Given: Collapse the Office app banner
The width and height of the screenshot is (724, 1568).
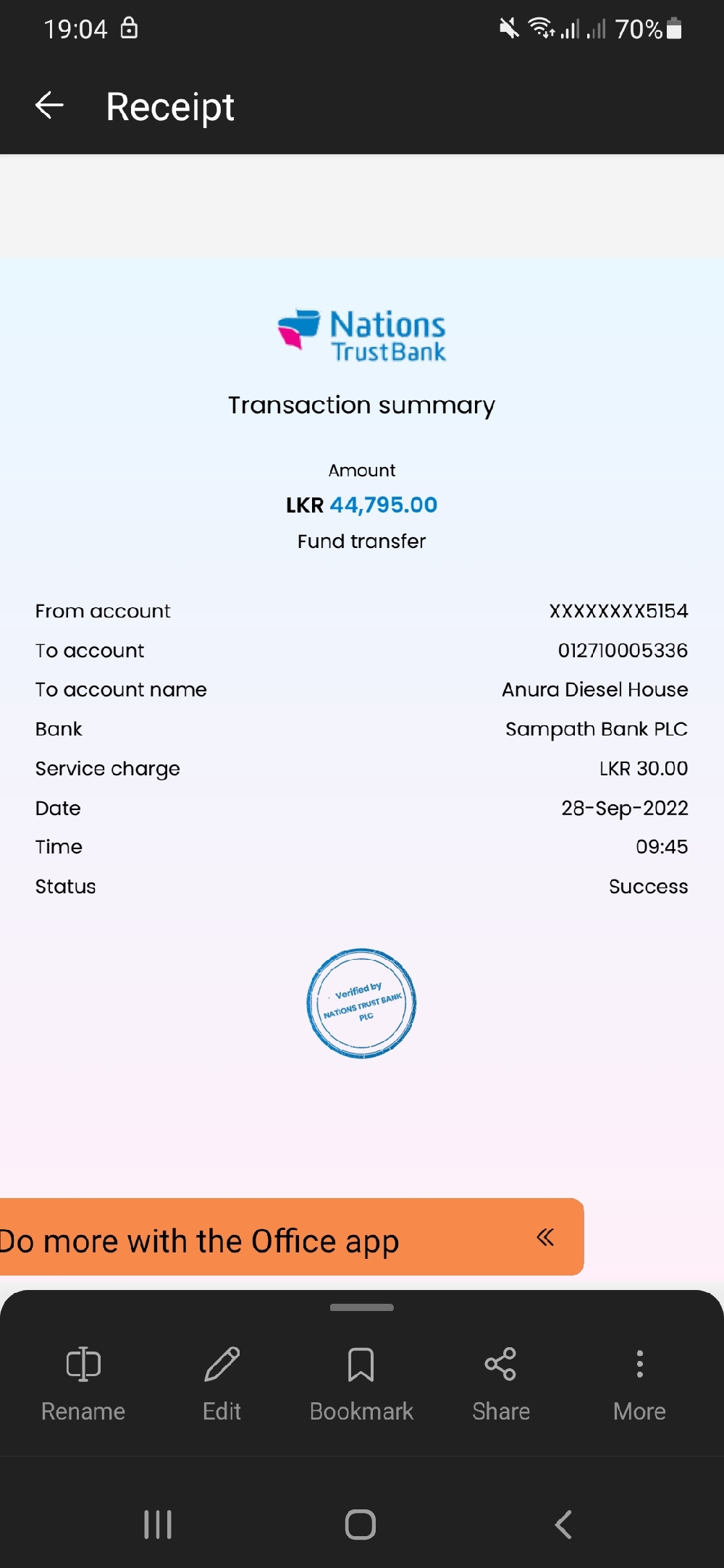Looking at the screenshot, I should pos(545,1237).
